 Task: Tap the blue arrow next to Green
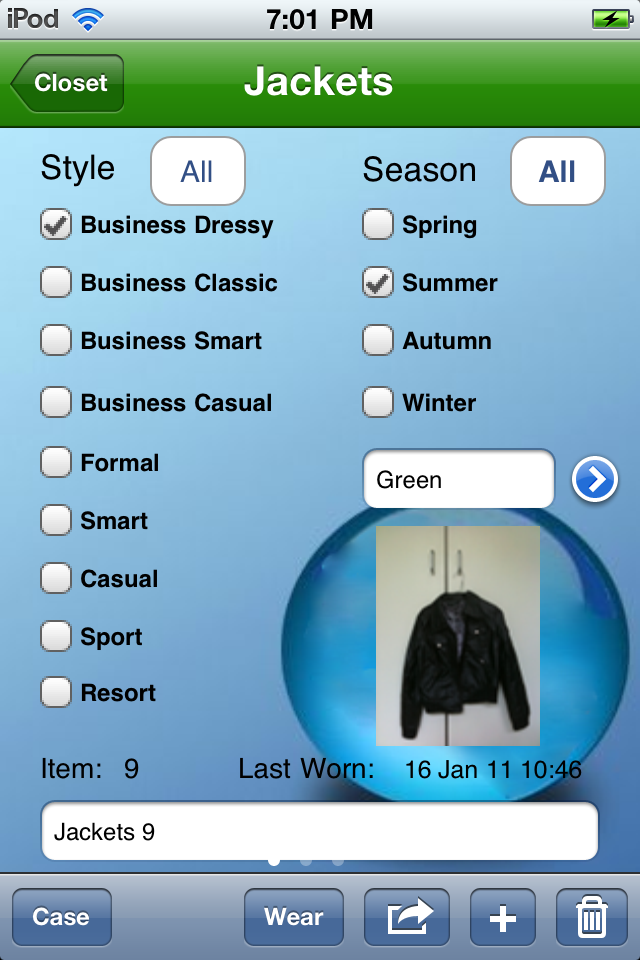[595, 481]
